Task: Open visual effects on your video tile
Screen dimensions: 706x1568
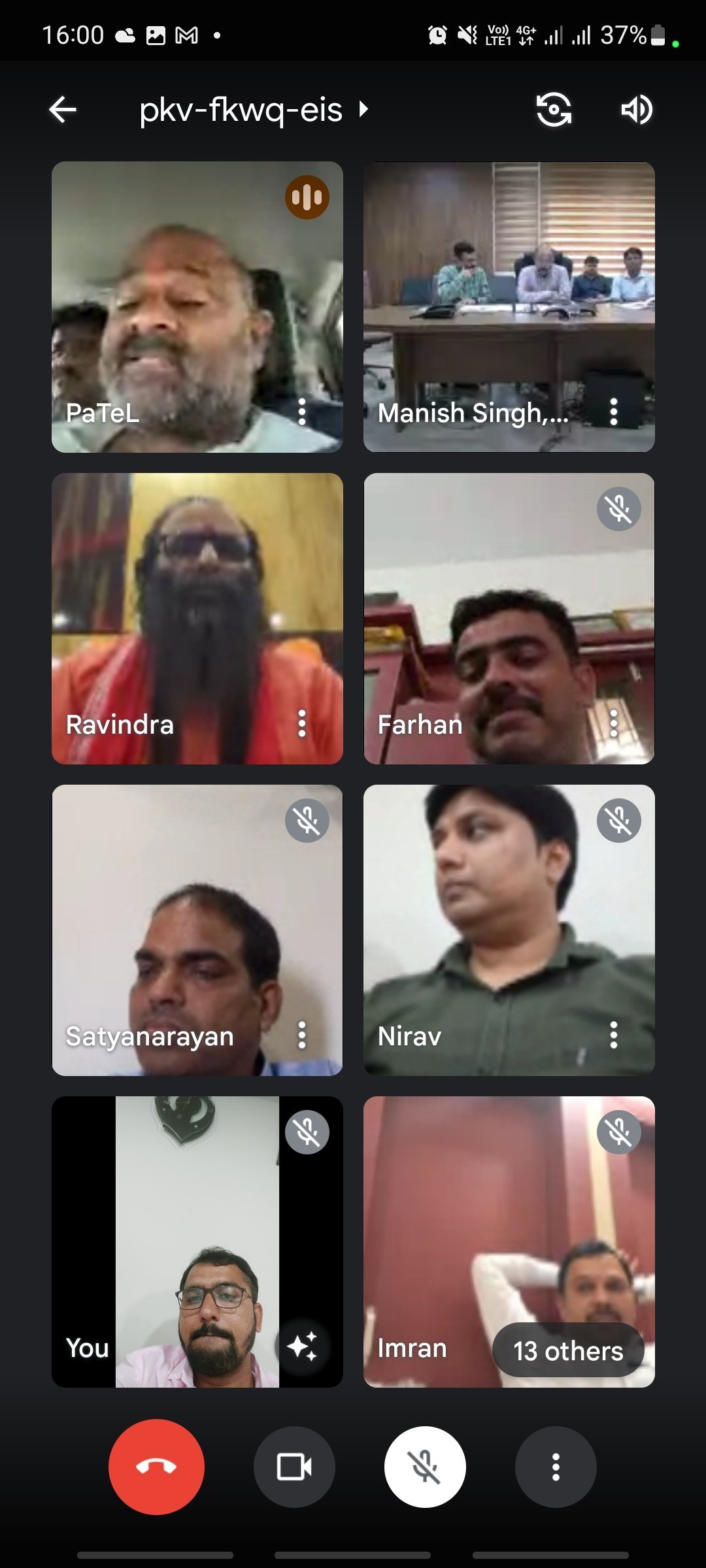Action: coord(303,1347)
